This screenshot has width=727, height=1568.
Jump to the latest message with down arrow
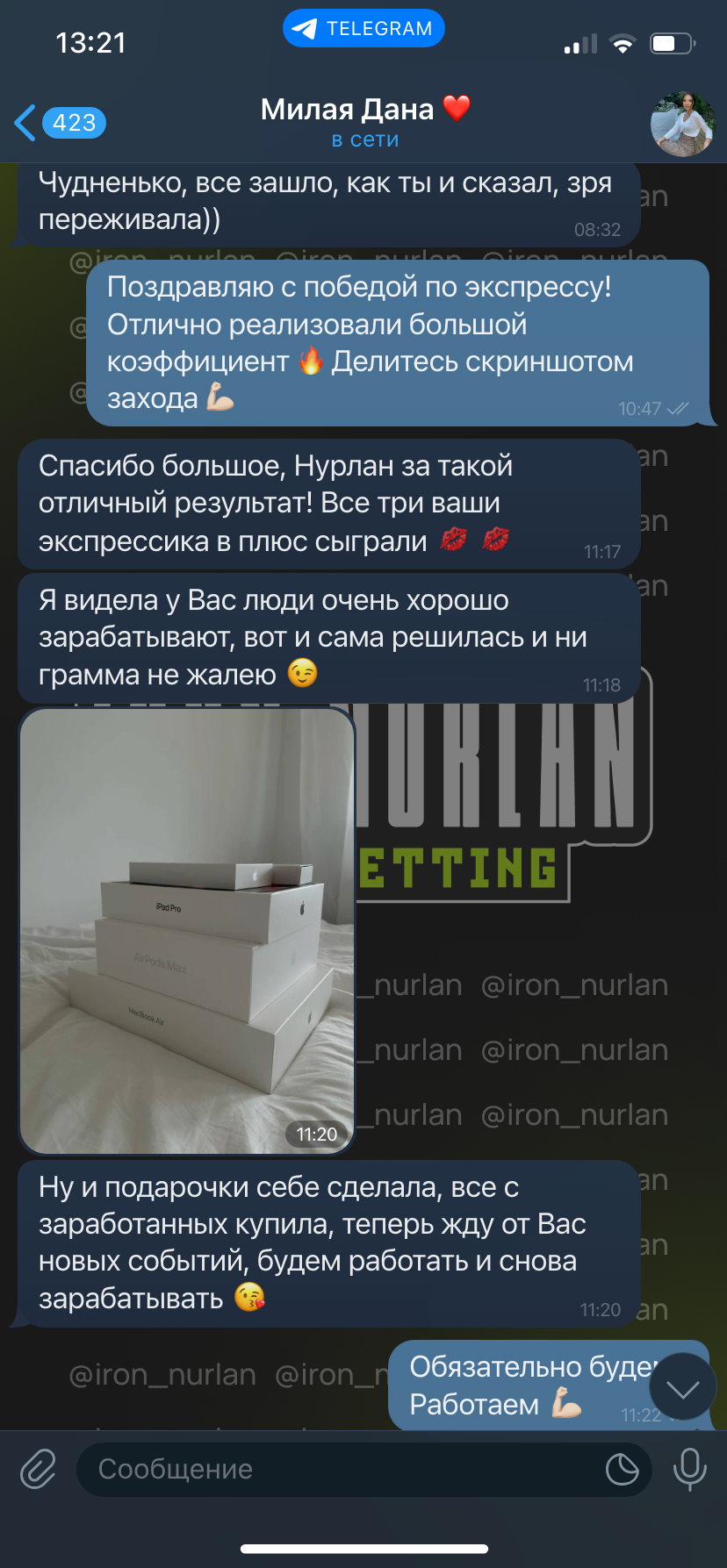click(x=683, y=1387)
